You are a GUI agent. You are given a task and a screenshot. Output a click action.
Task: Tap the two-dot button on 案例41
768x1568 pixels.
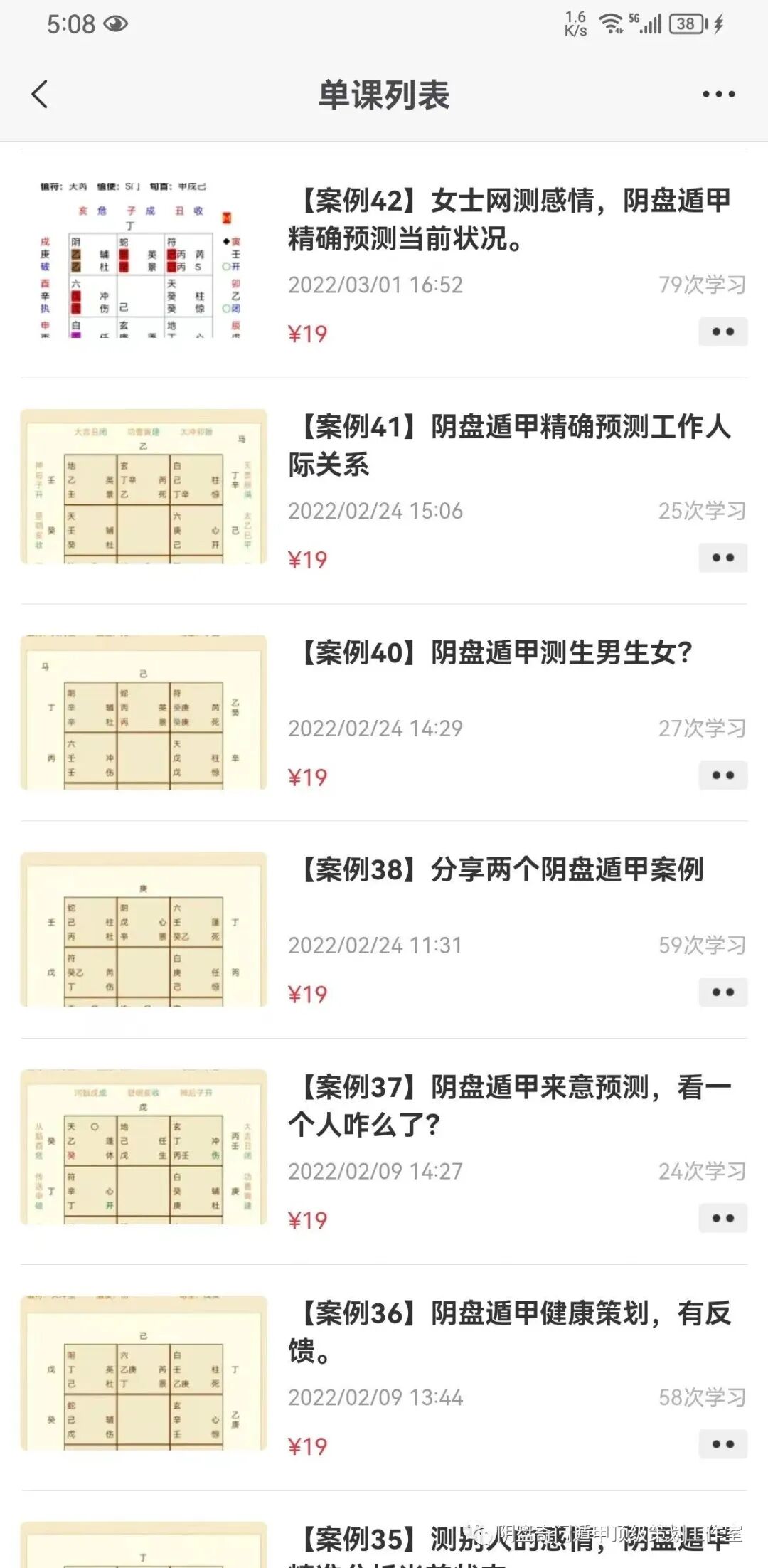pos(722,558)
